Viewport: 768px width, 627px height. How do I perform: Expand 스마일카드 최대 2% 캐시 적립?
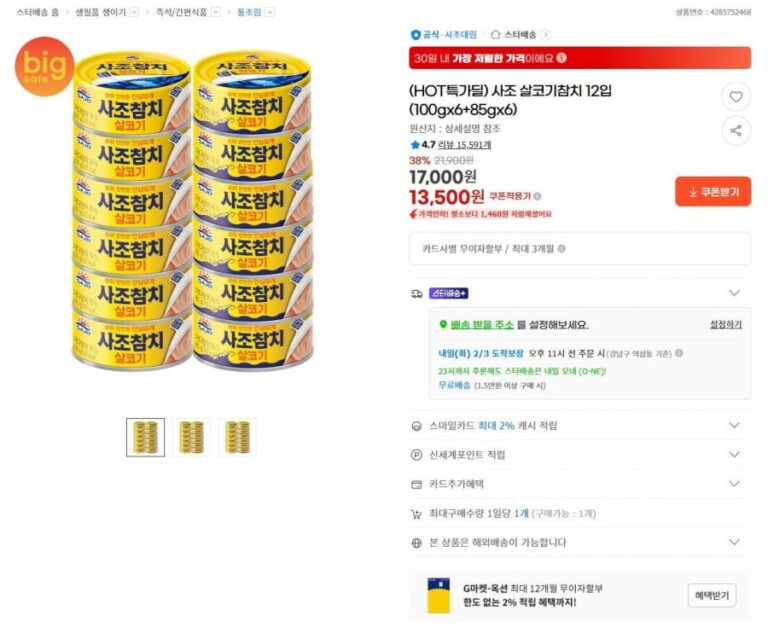pyautogui.click(x=734, y=426)
